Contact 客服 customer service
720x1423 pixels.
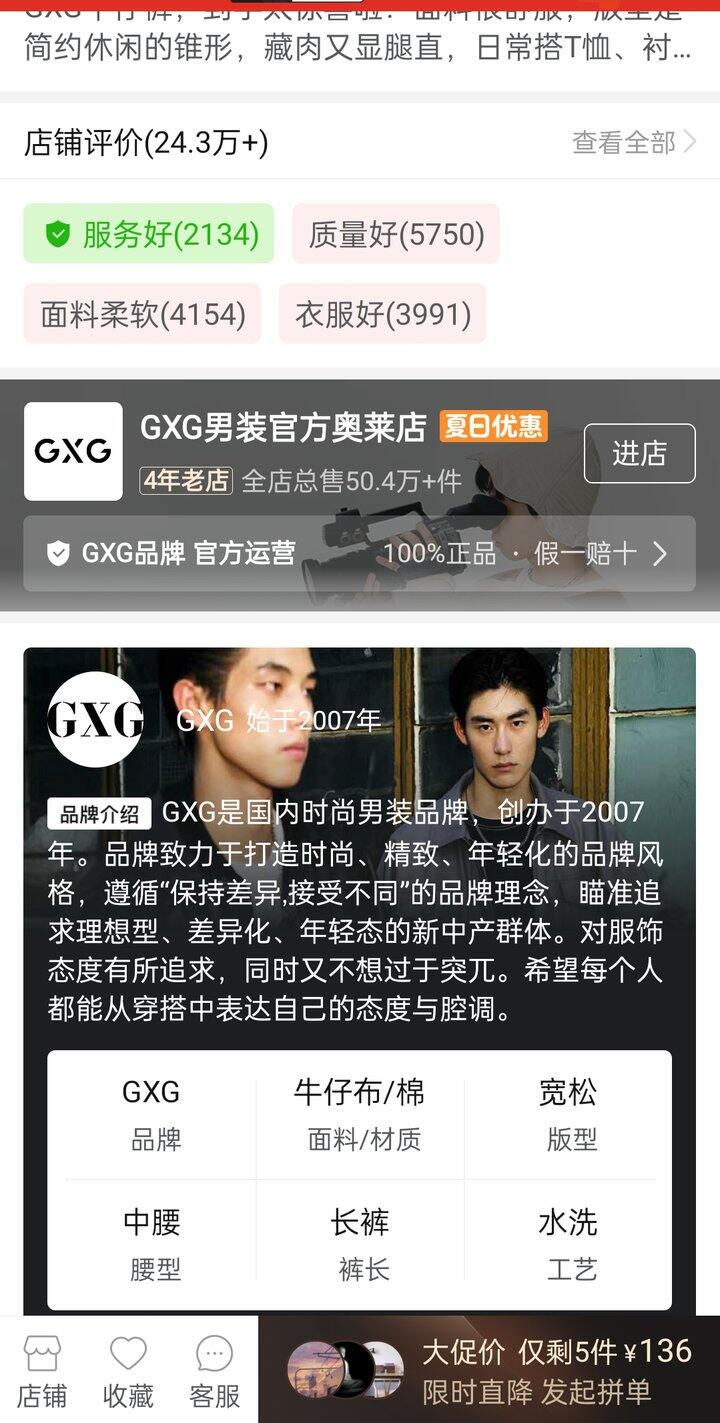[x=214, y=1370]
